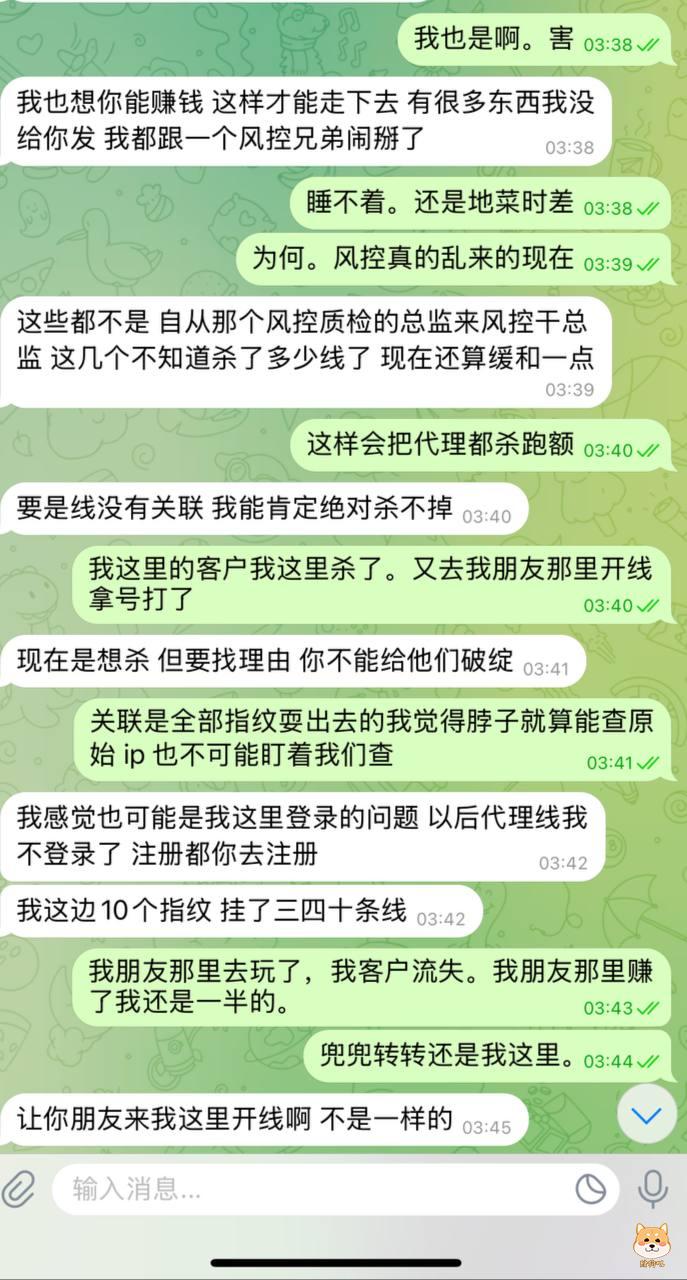This screenshot has height=1280, width=687.
Task: Tap the paperclip attach icon
Action: click(19, 1189)
